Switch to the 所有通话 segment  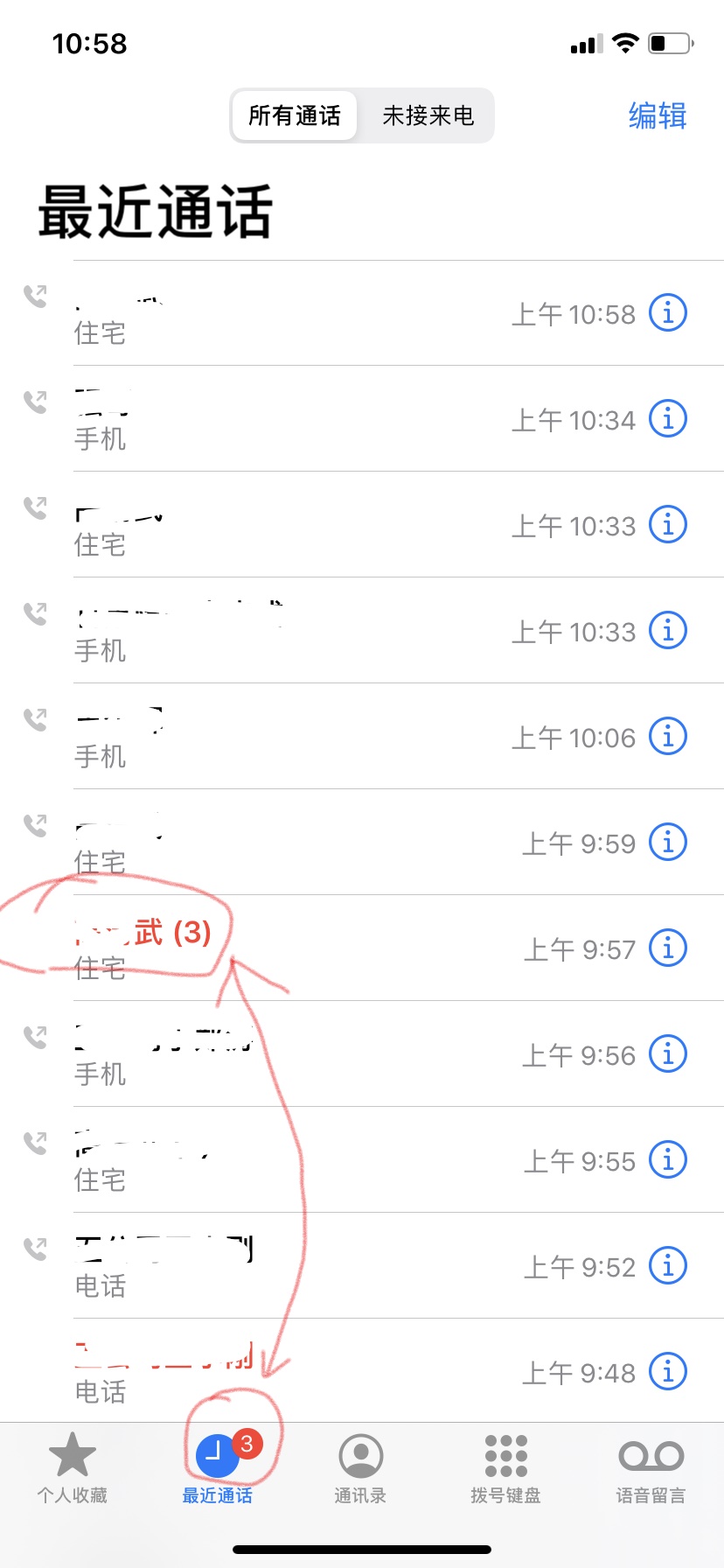(294, 115)
